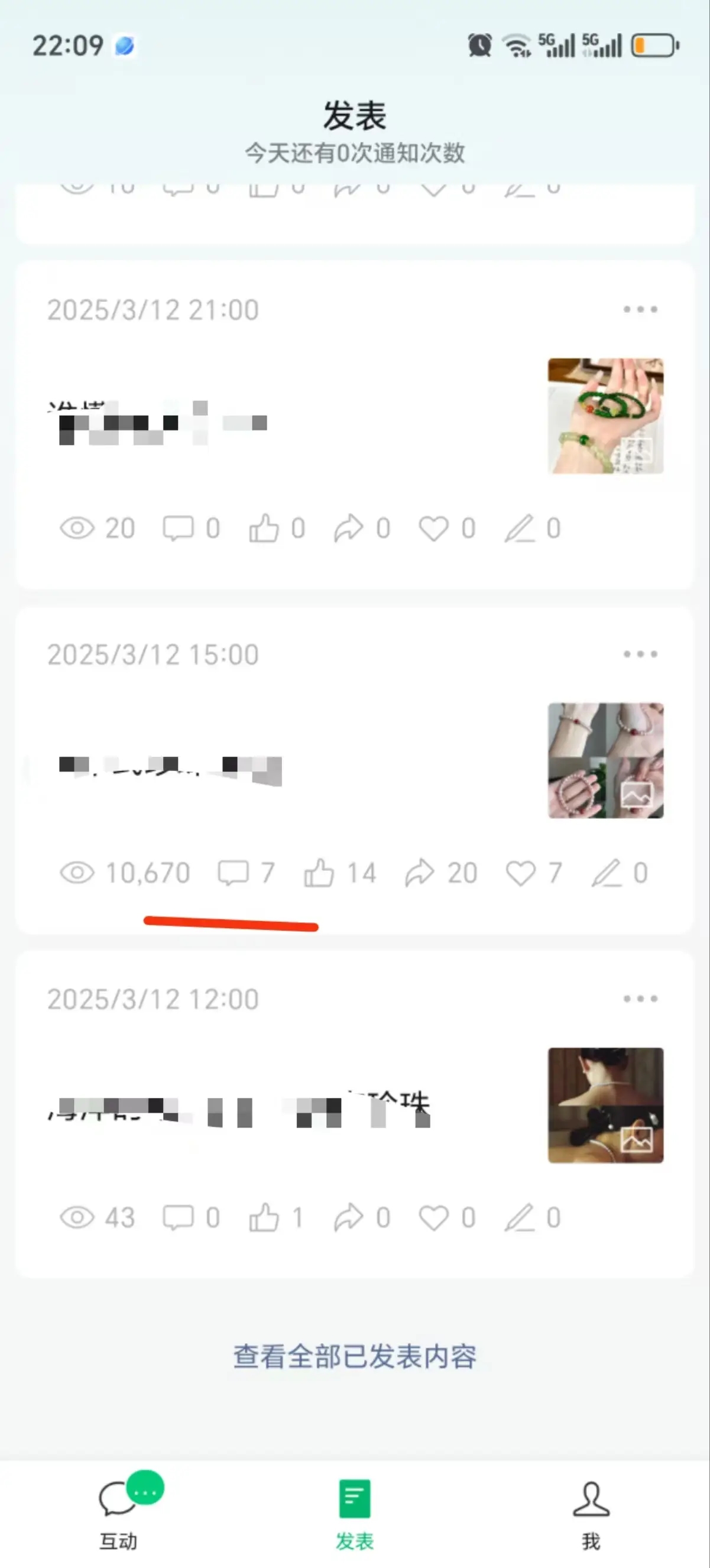
Task: Tap 查看全部已发表内容 link
Action: 355,1357
